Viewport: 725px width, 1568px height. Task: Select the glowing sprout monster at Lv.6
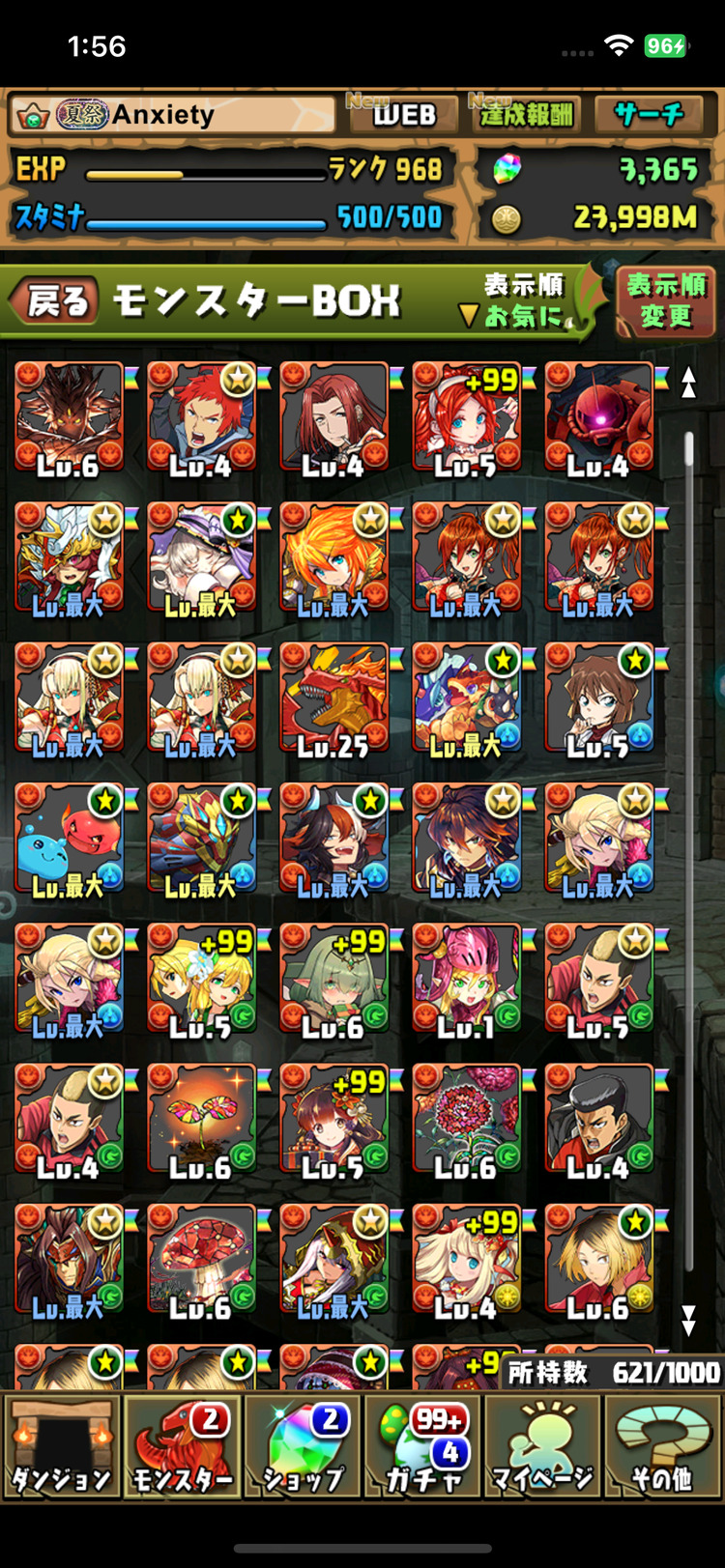[x=201, y=1121]
